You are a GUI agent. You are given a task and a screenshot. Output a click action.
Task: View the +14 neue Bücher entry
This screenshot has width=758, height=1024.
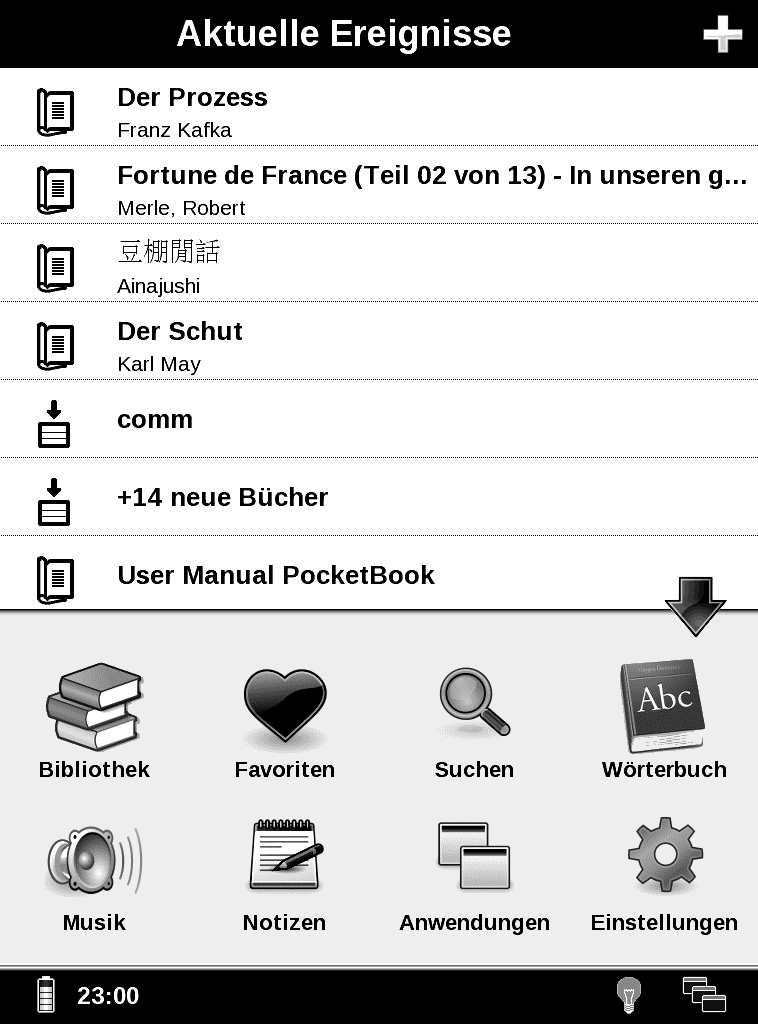click(379, 498)
